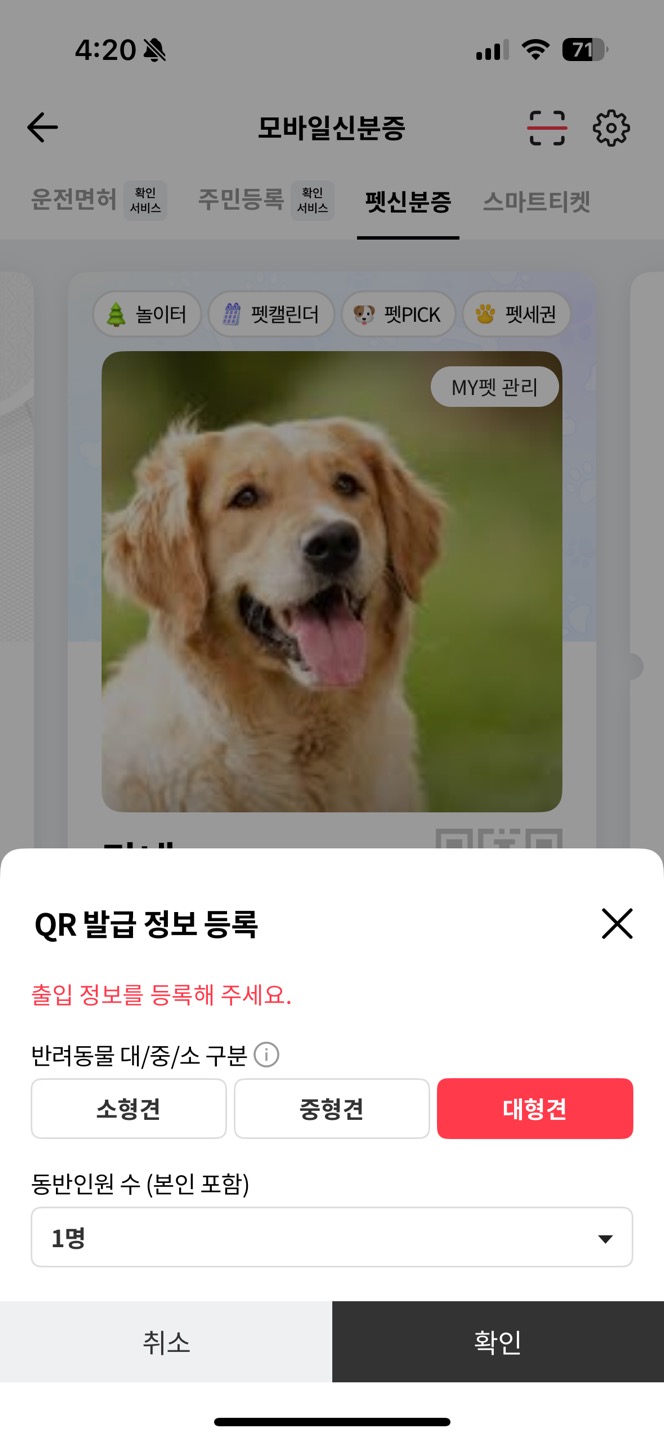Confirm with the 확인 button
Viewport: 664px width, 1440px height.
(498, 1341)
